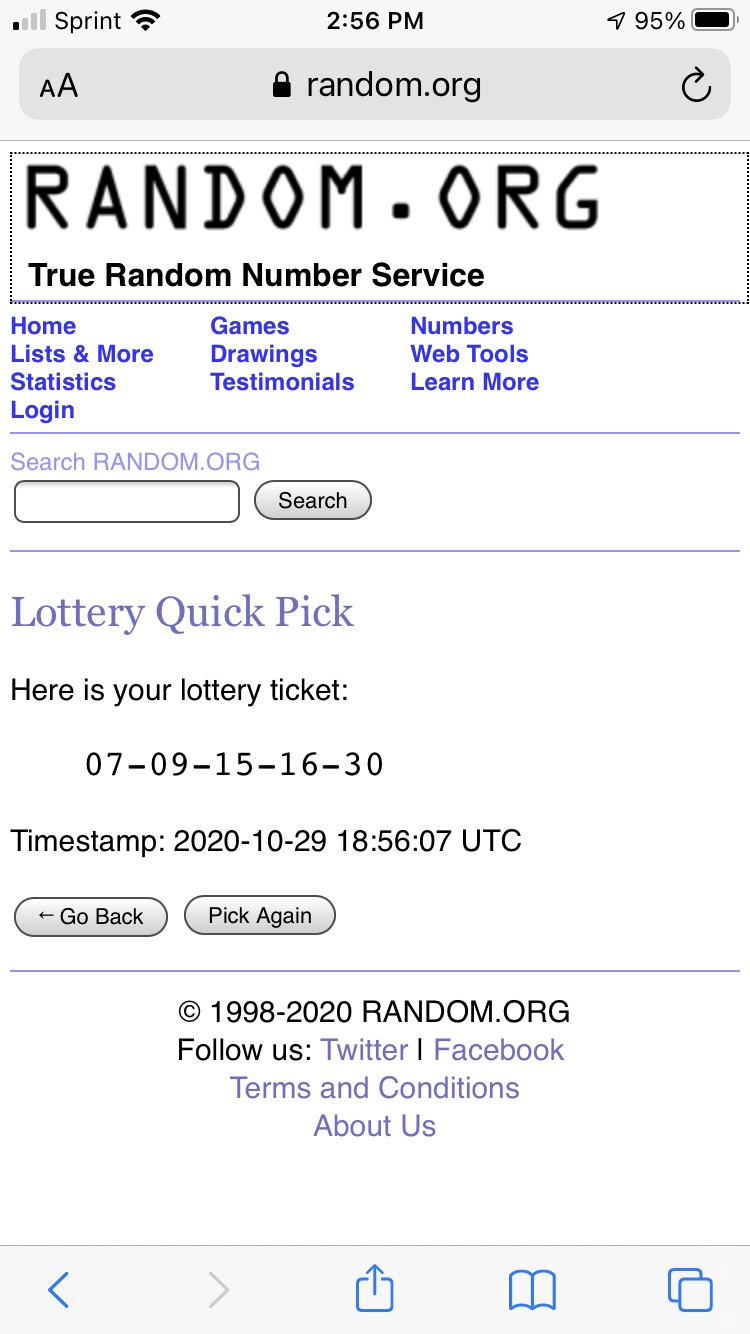This screenshot has width=750, height=1334.
Task: Tap the Go Back button
Action: [90, 916]
